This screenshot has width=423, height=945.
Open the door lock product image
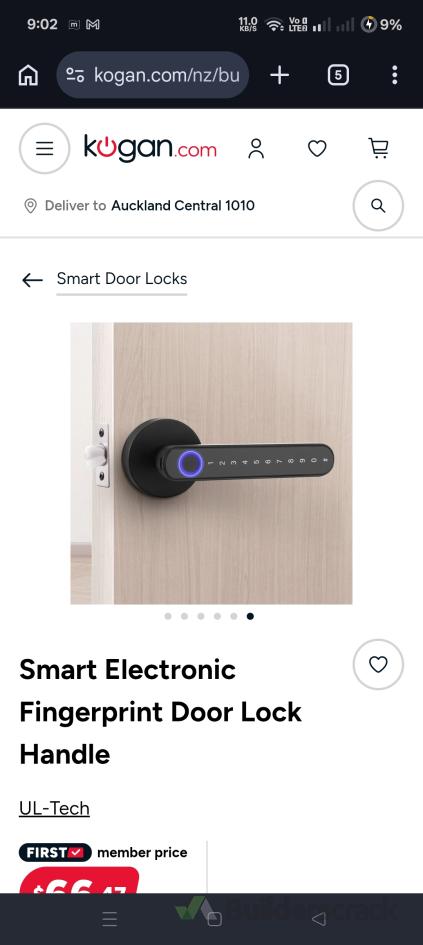pyautogui.click(x=212, y=463)
